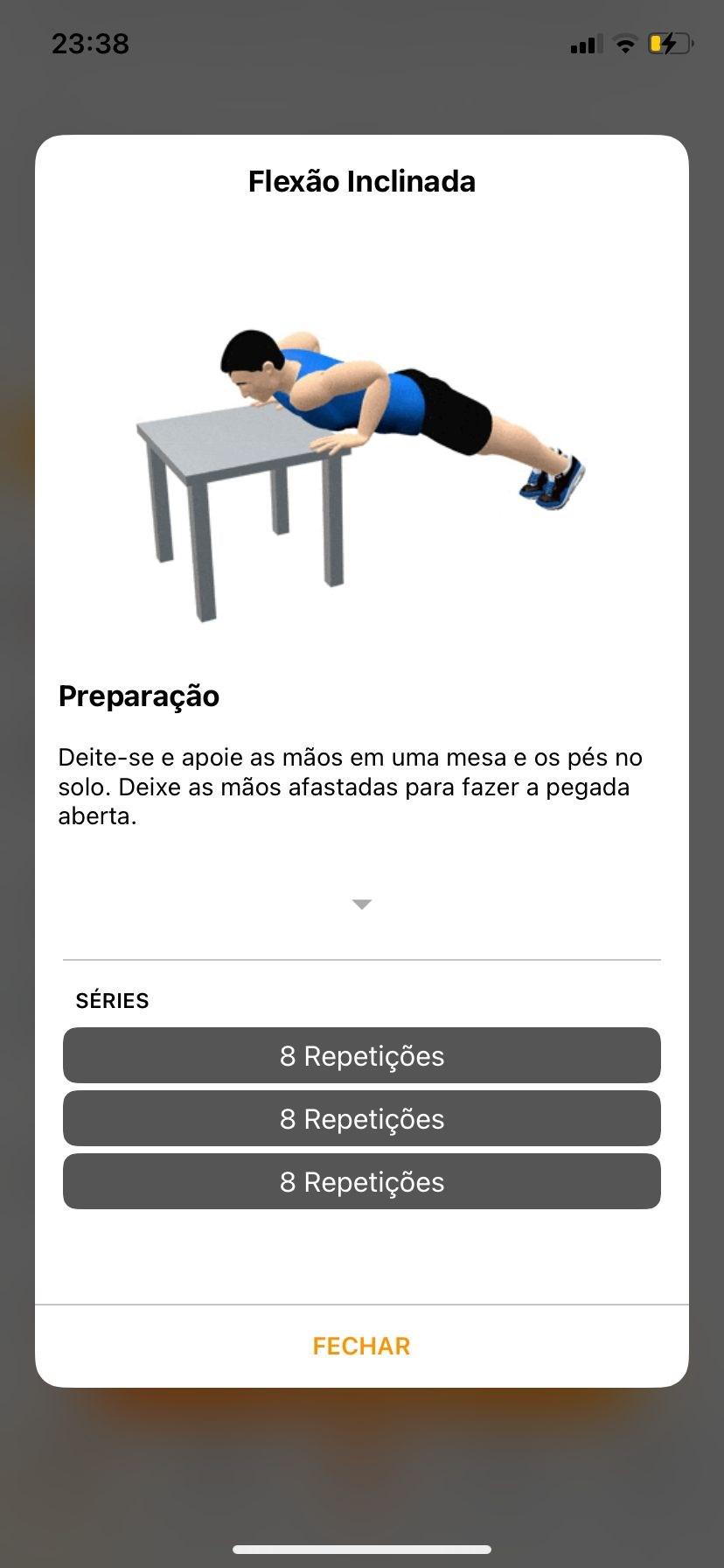Expand the instructions with the down arrow
The height and width of the screenshot is (1568, 724).
362,904
